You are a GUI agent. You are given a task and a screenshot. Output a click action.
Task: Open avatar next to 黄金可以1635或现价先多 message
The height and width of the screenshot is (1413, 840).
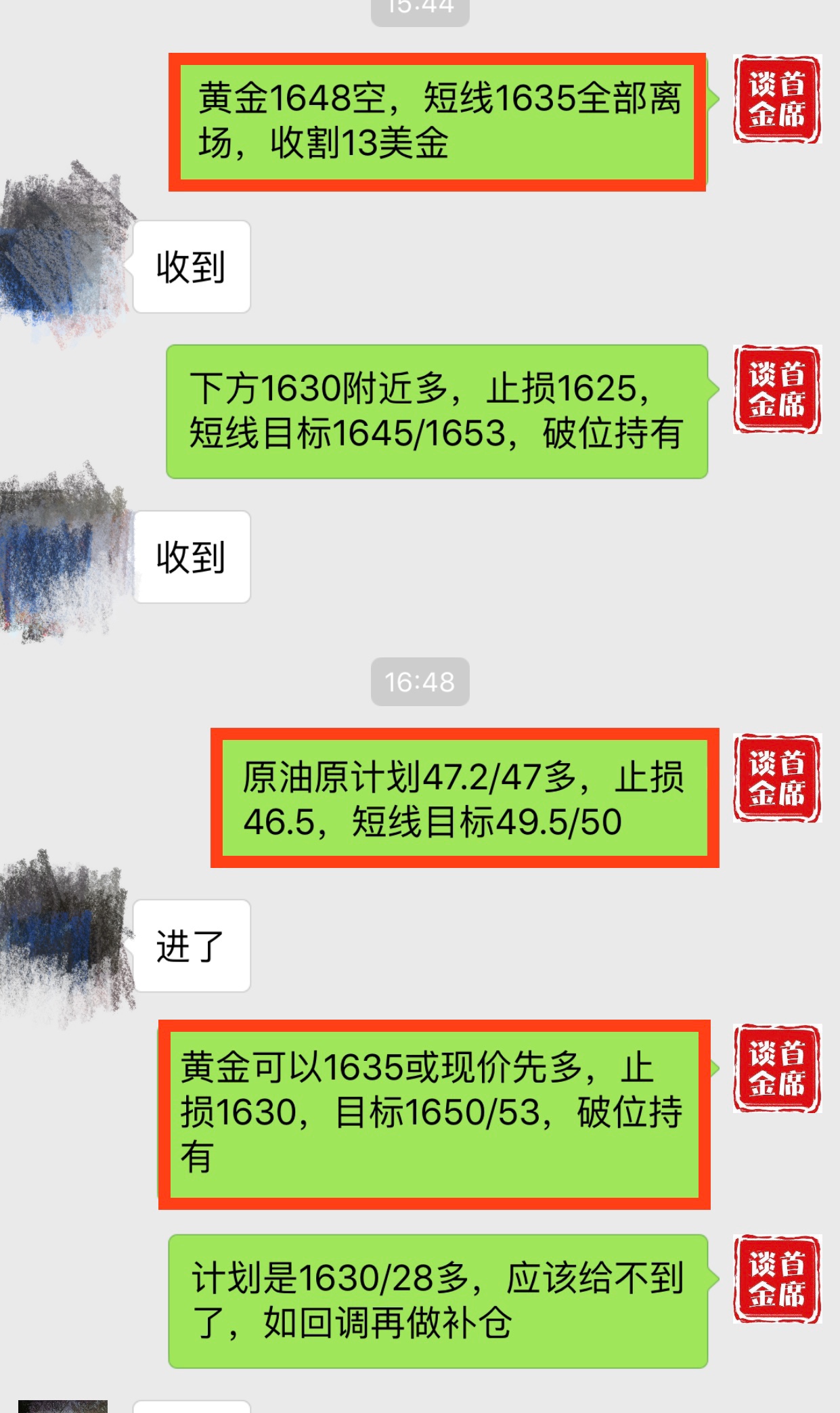(777, 1068)
